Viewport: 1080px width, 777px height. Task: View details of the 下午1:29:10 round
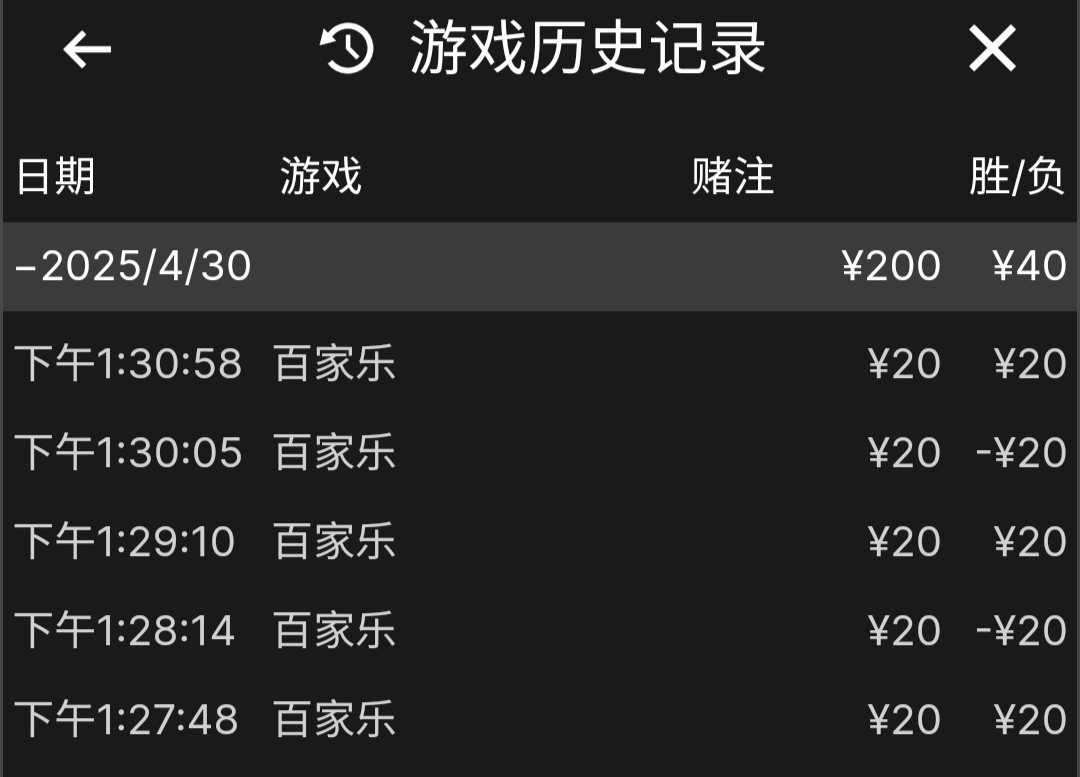[540, 542]
